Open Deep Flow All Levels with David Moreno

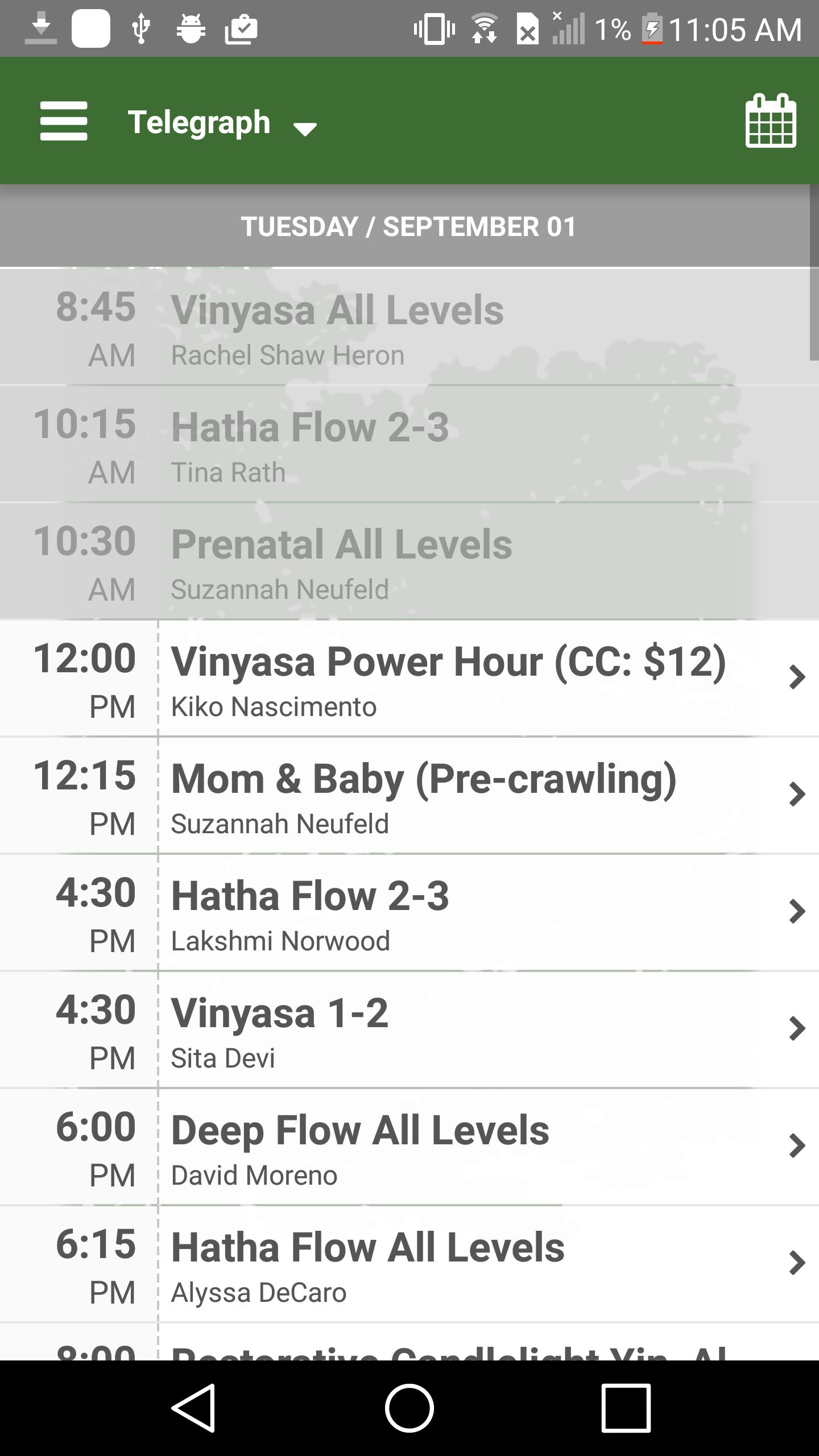409,1147
